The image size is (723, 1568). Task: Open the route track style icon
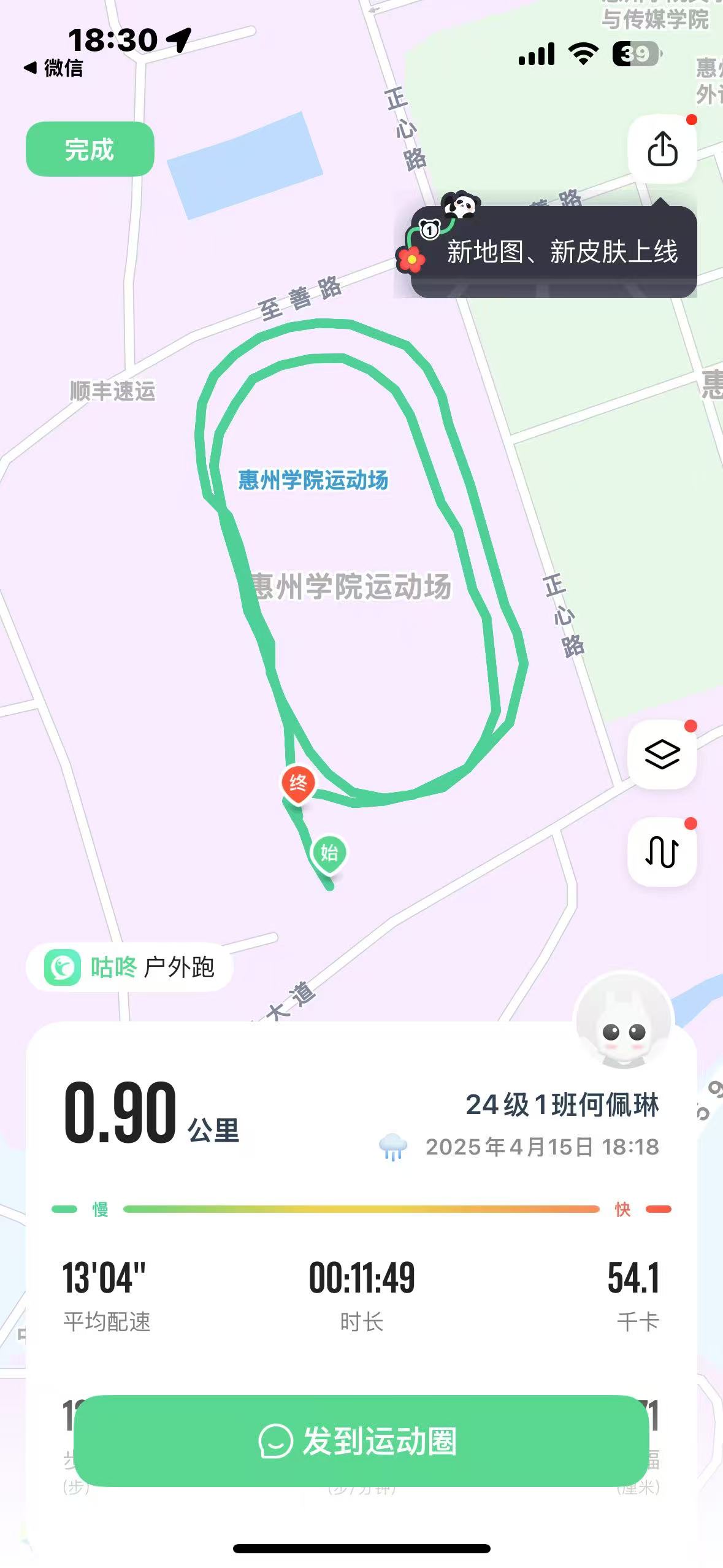(x=662, y=852)
